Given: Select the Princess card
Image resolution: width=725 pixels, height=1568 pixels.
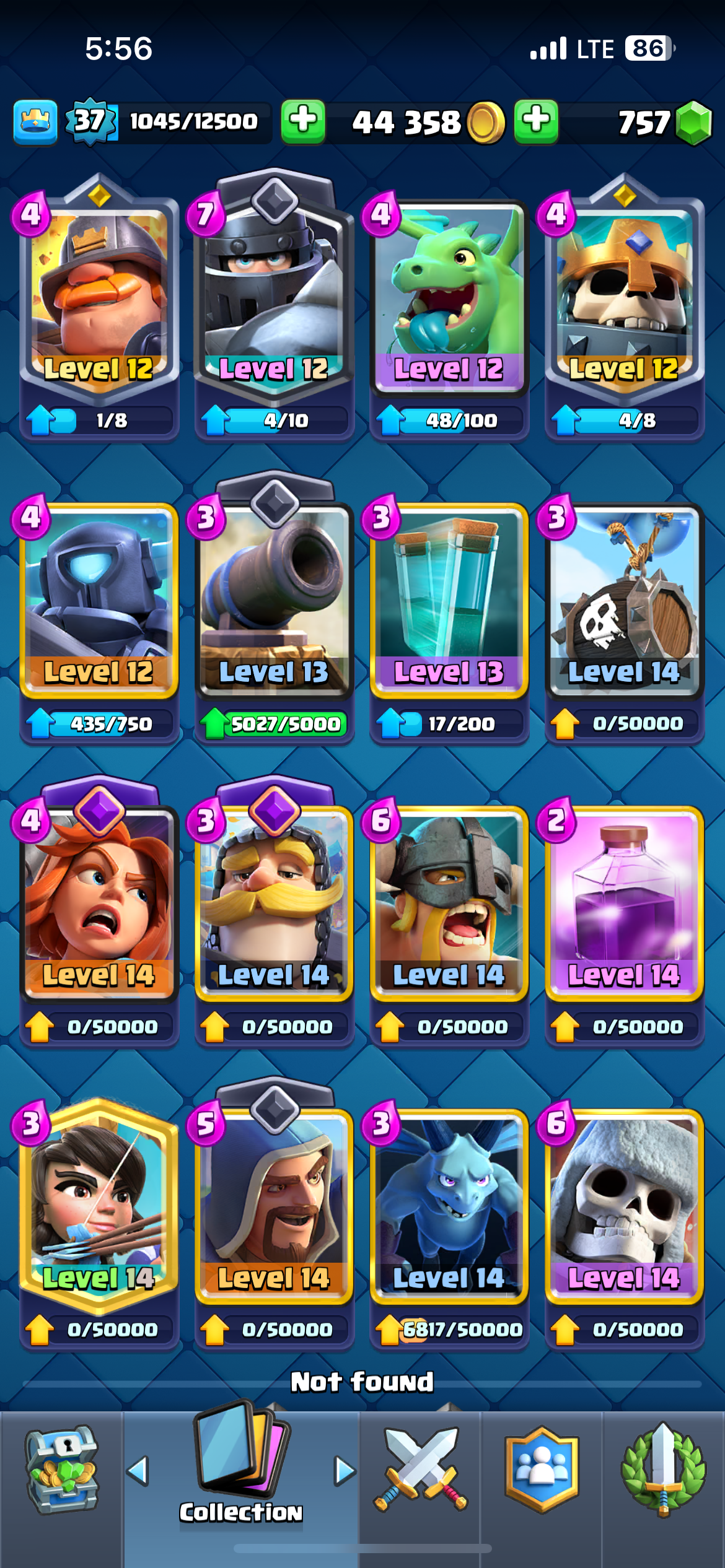Looking at the screenshot, I should [x=99, y=1223].
